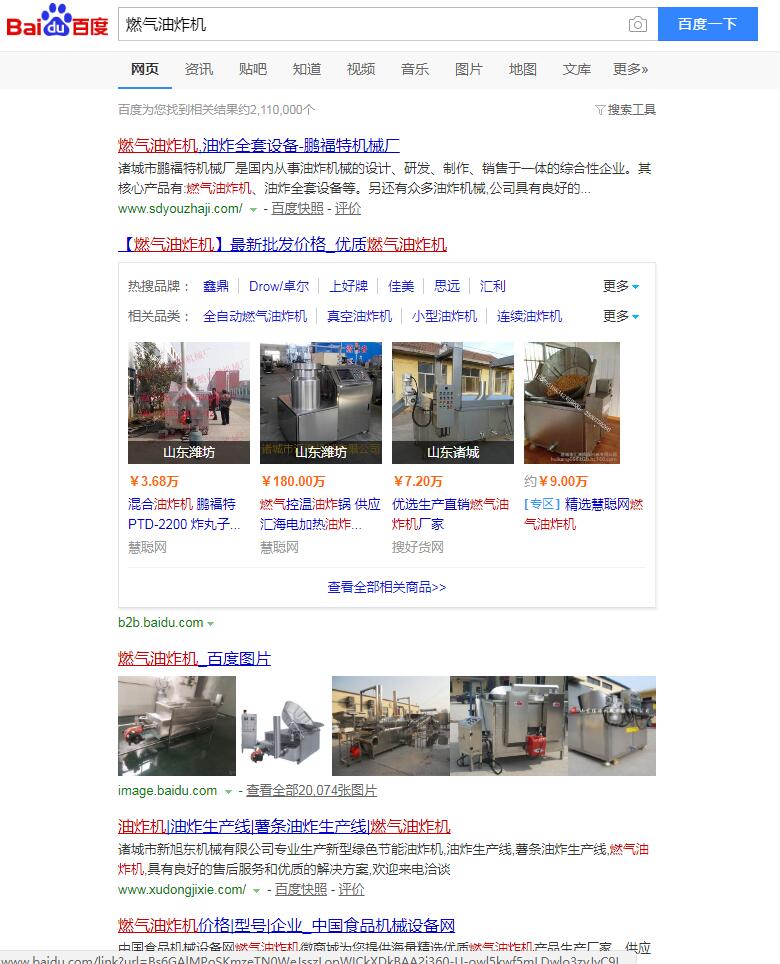Expand the 更多» tab options
The width and height of the screenshot is (780, 964).
pos(630,69)
